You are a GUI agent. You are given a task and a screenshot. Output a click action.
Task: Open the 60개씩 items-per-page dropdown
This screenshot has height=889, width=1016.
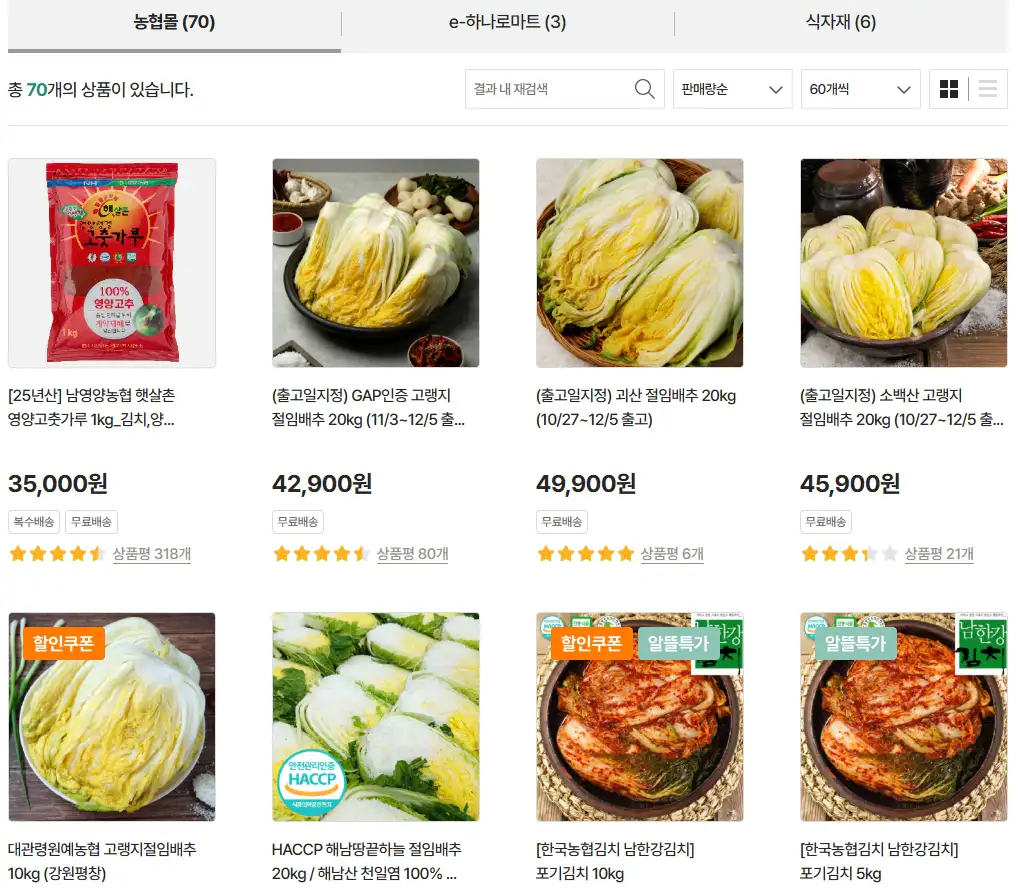(860, 89)
